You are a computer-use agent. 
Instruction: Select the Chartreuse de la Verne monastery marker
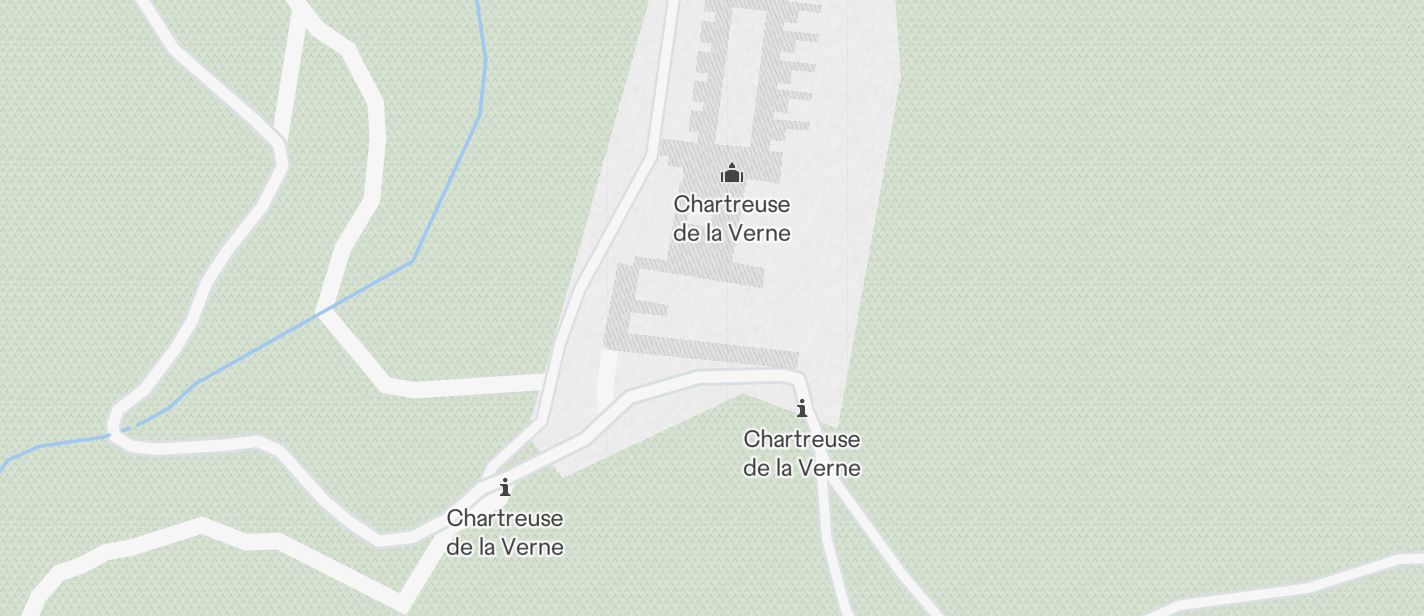click(x=732, y=174)
